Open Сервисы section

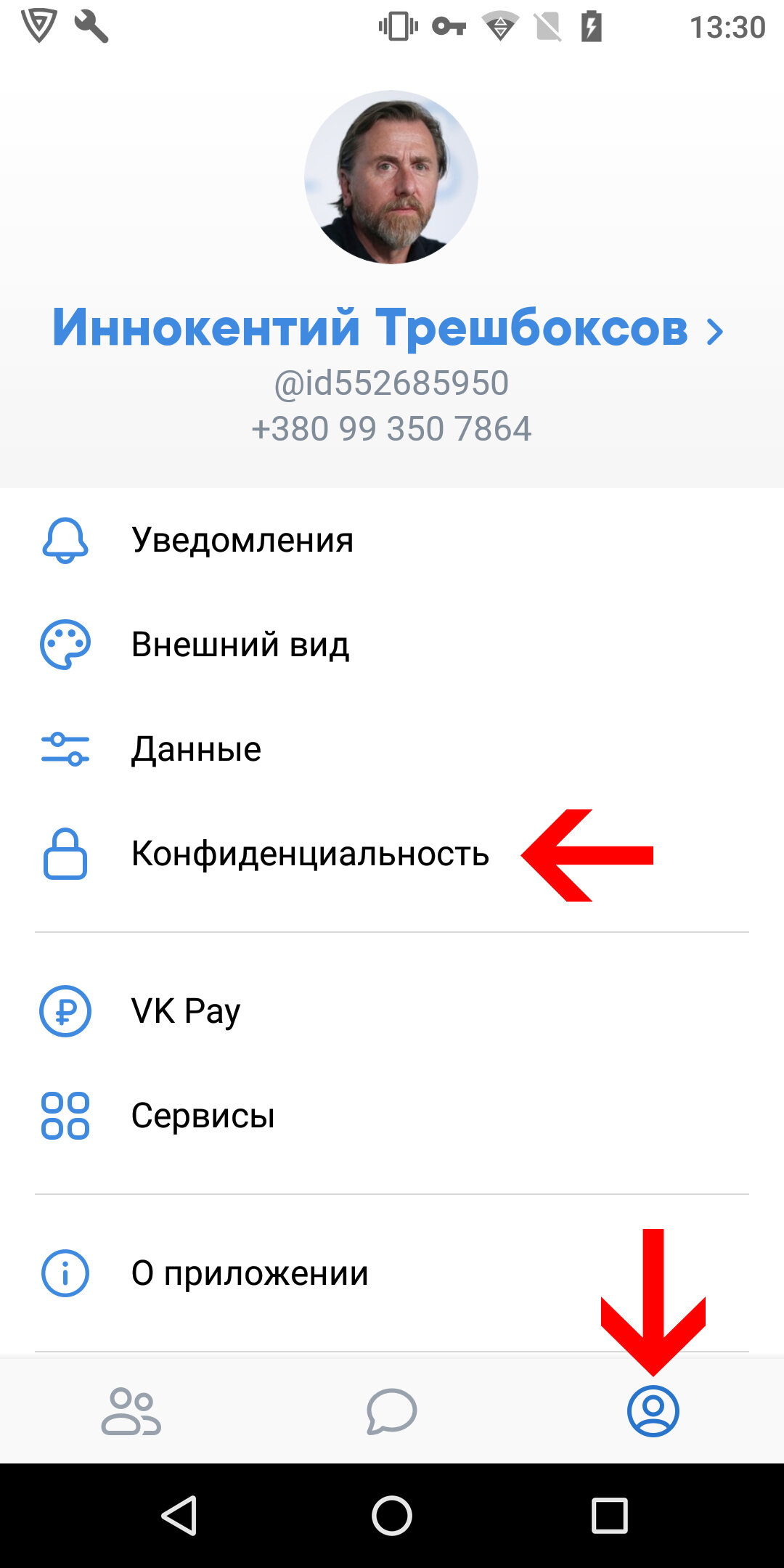pyautogui.click(x=392, y=1115)
